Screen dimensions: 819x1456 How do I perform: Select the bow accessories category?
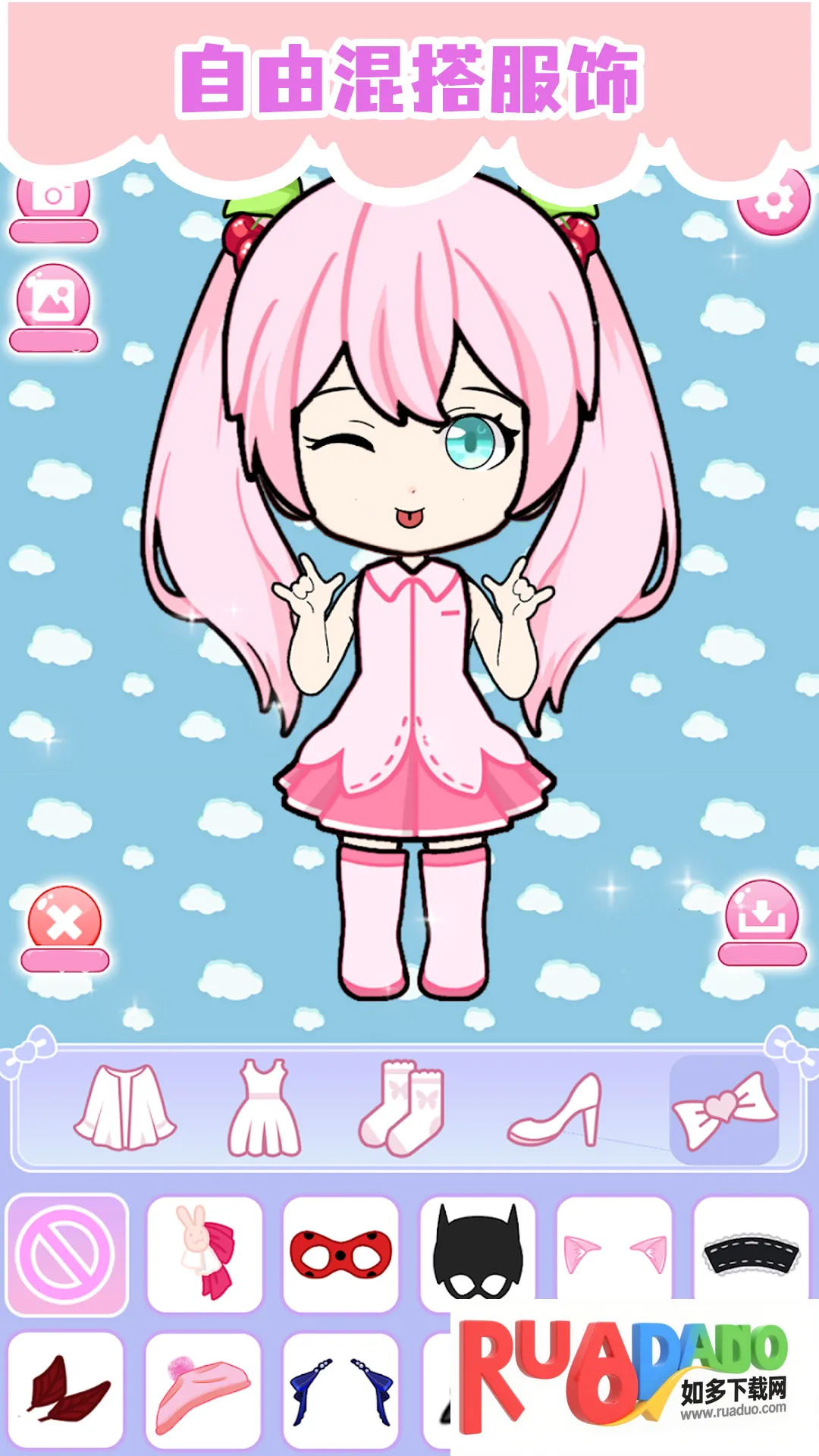(x=724, y=1109)
